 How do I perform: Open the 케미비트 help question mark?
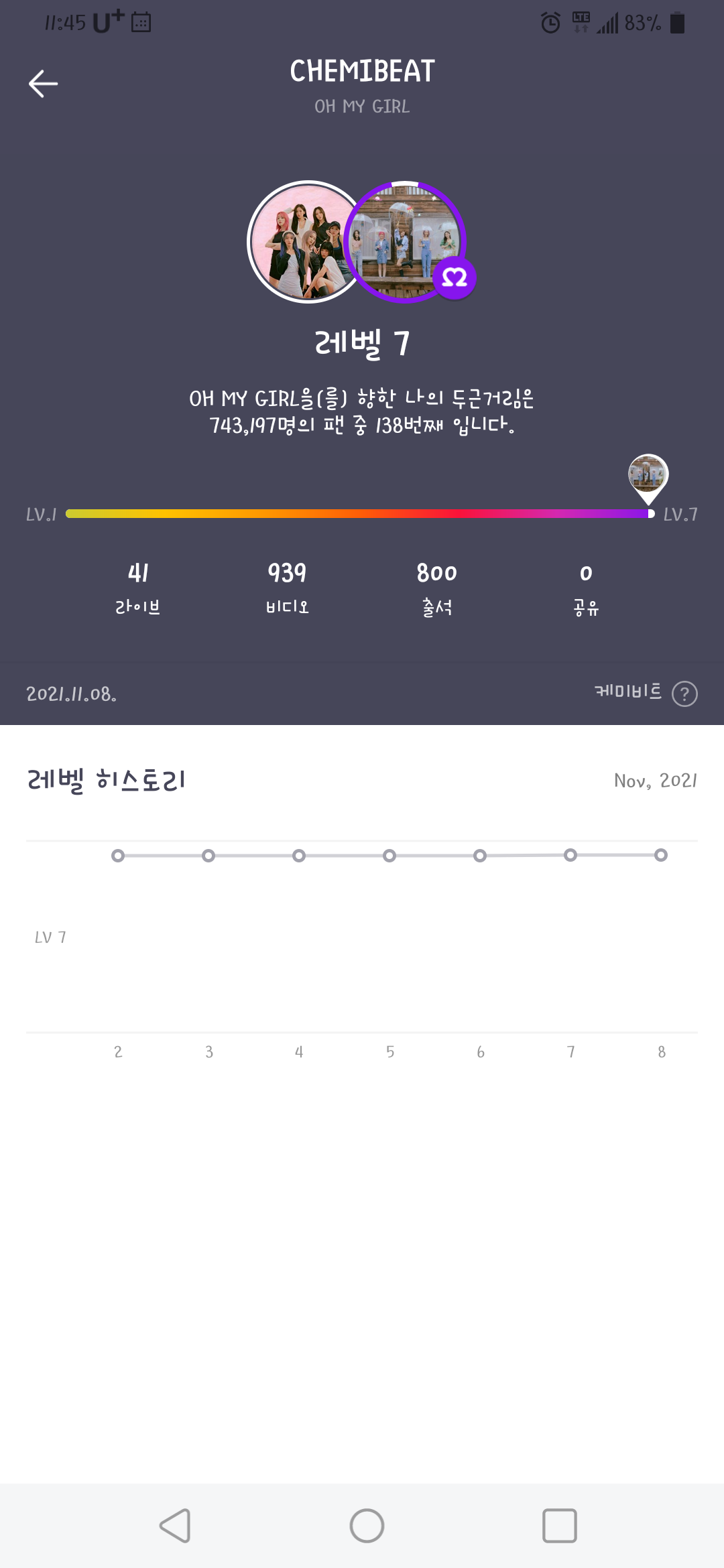coord(684,694)
